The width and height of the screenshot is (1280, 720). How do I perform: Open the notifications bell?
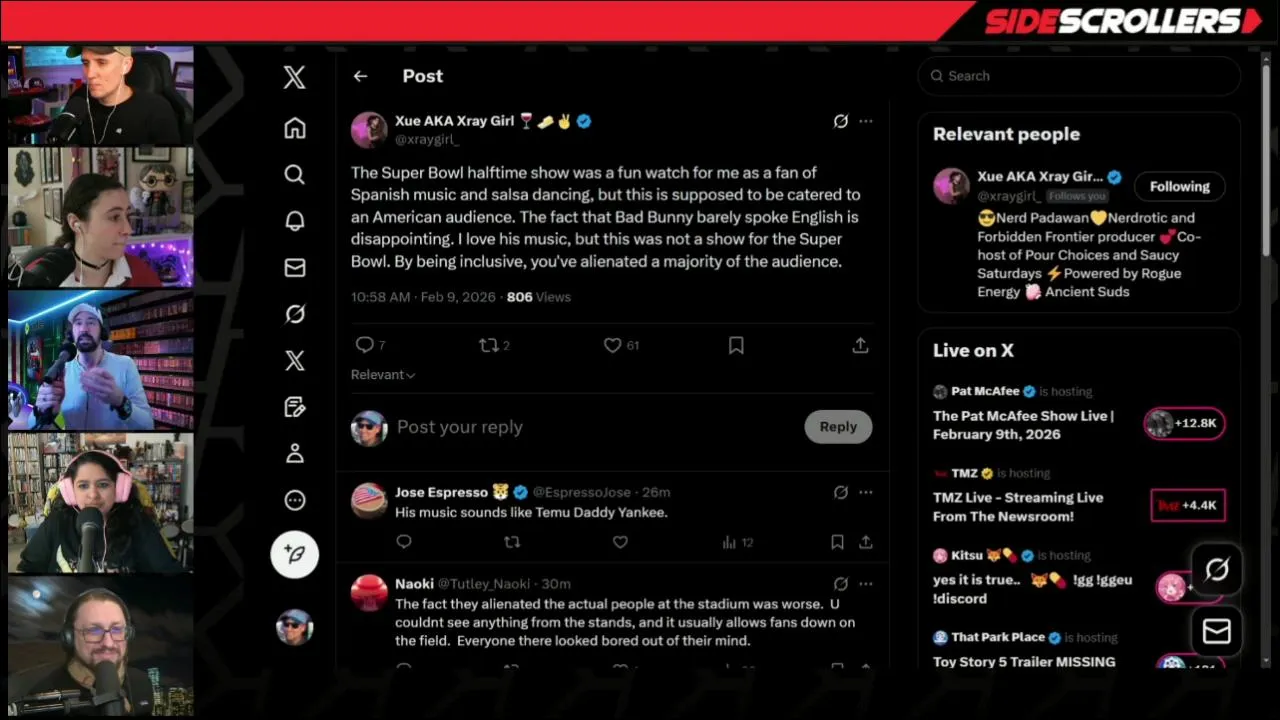(x=294, y=221)
